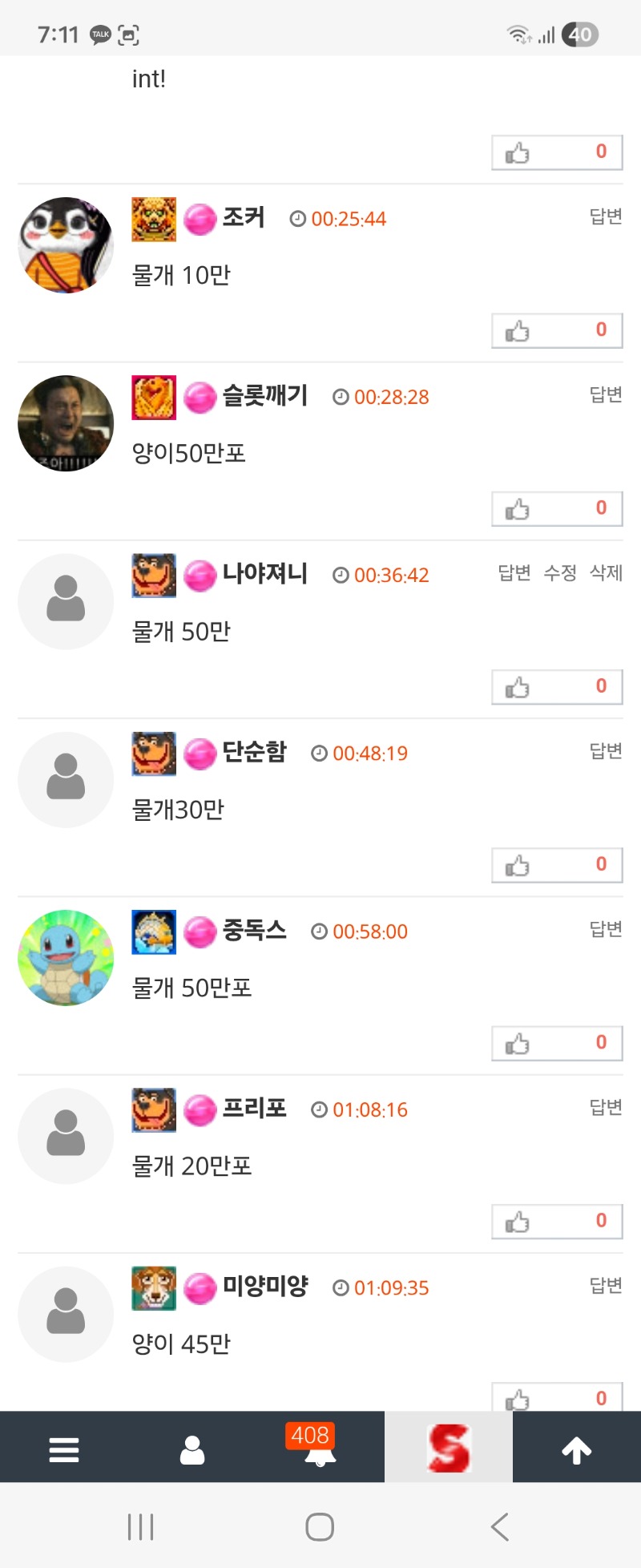Like 단순함's comment

click(557, 865)
